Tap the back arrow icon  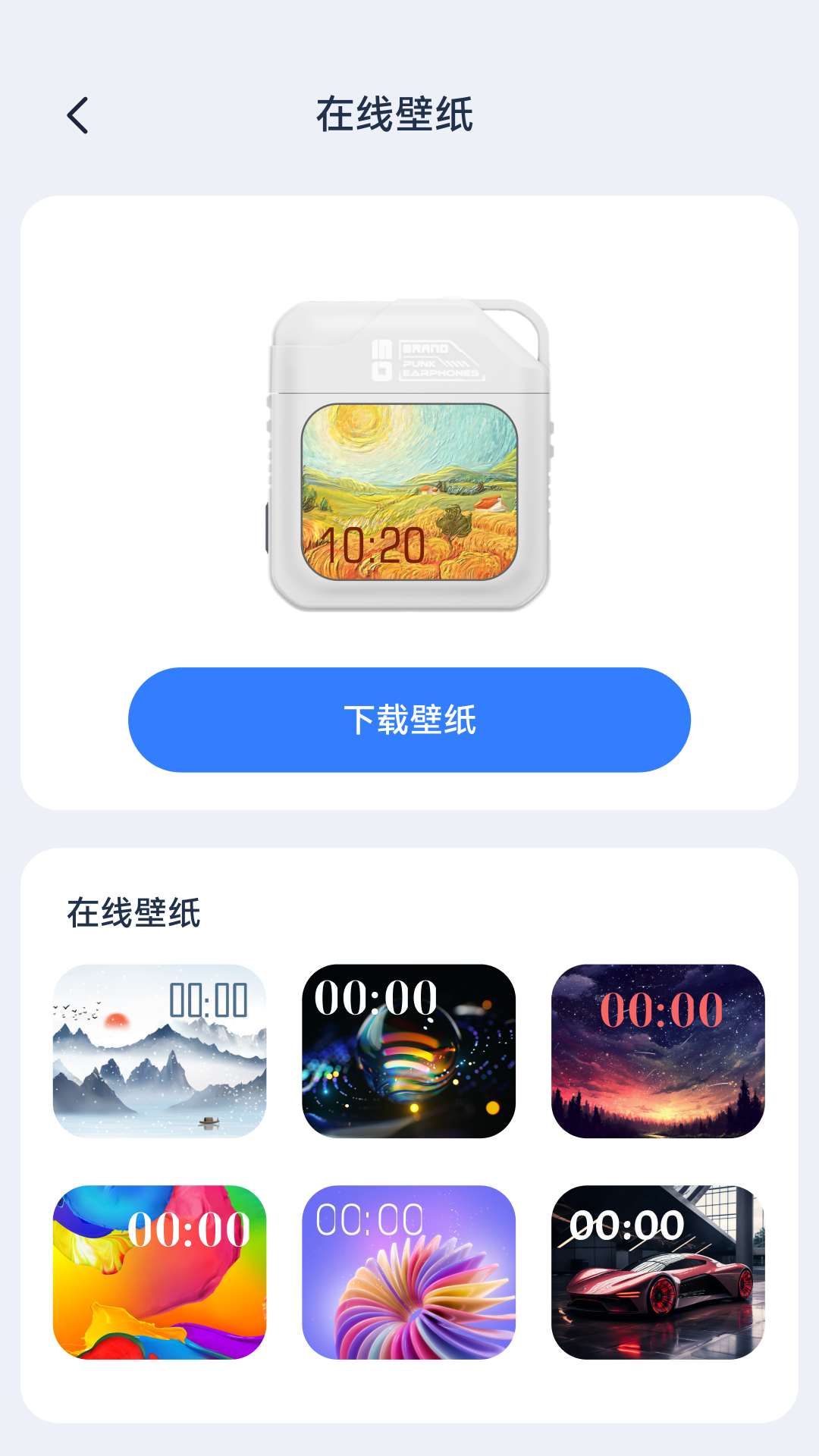click(x=77, y=114)
